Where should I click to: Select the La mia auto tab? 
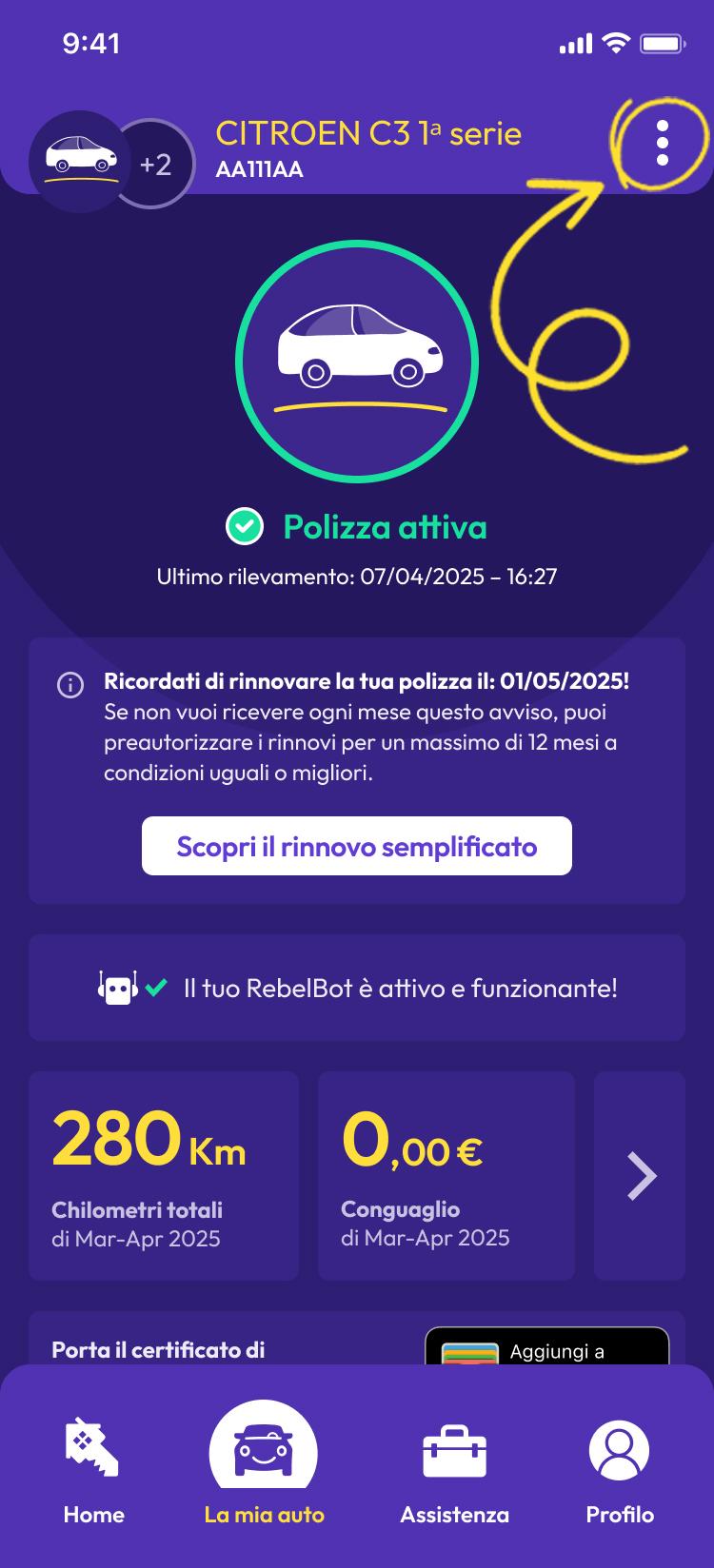pos(264,1471)
